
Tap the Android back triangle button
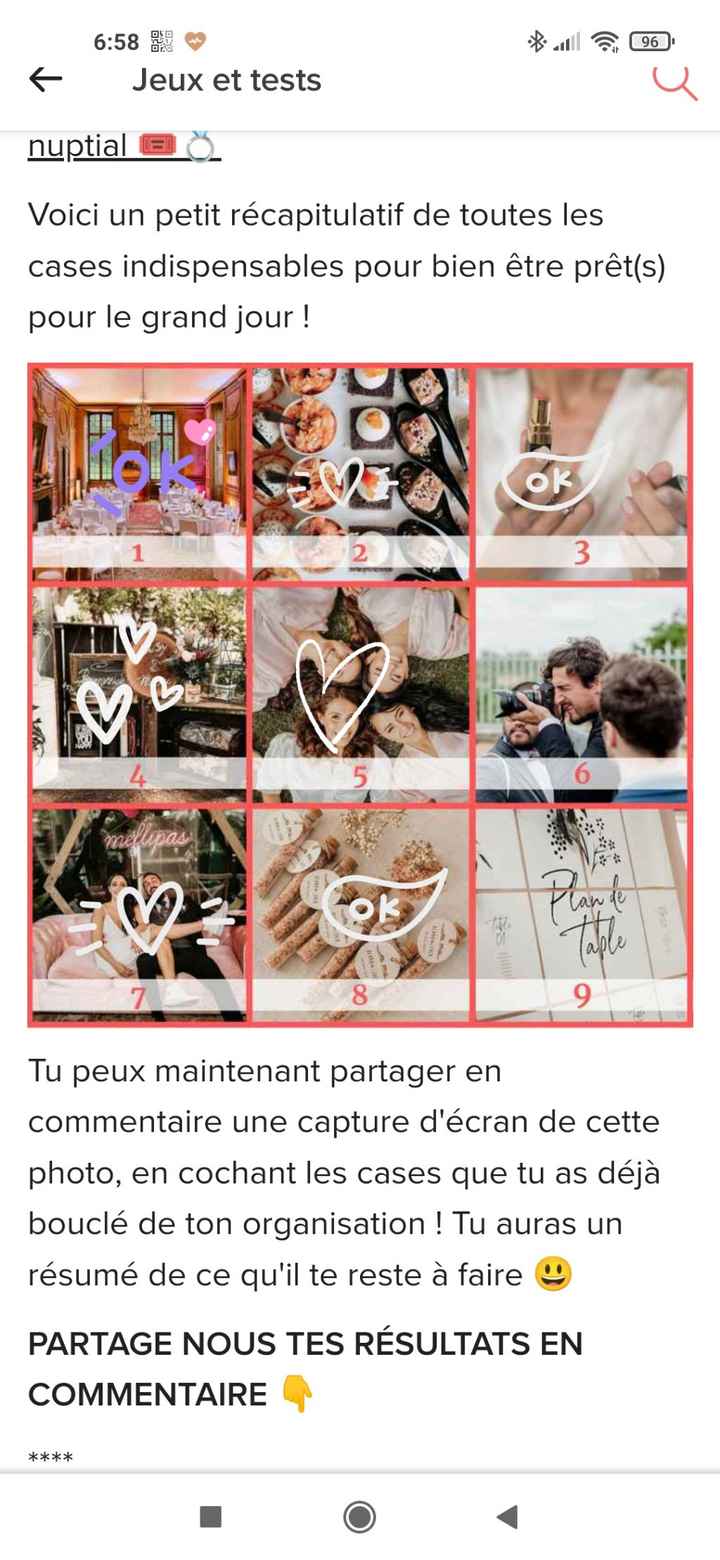(x=506, y=1517)
